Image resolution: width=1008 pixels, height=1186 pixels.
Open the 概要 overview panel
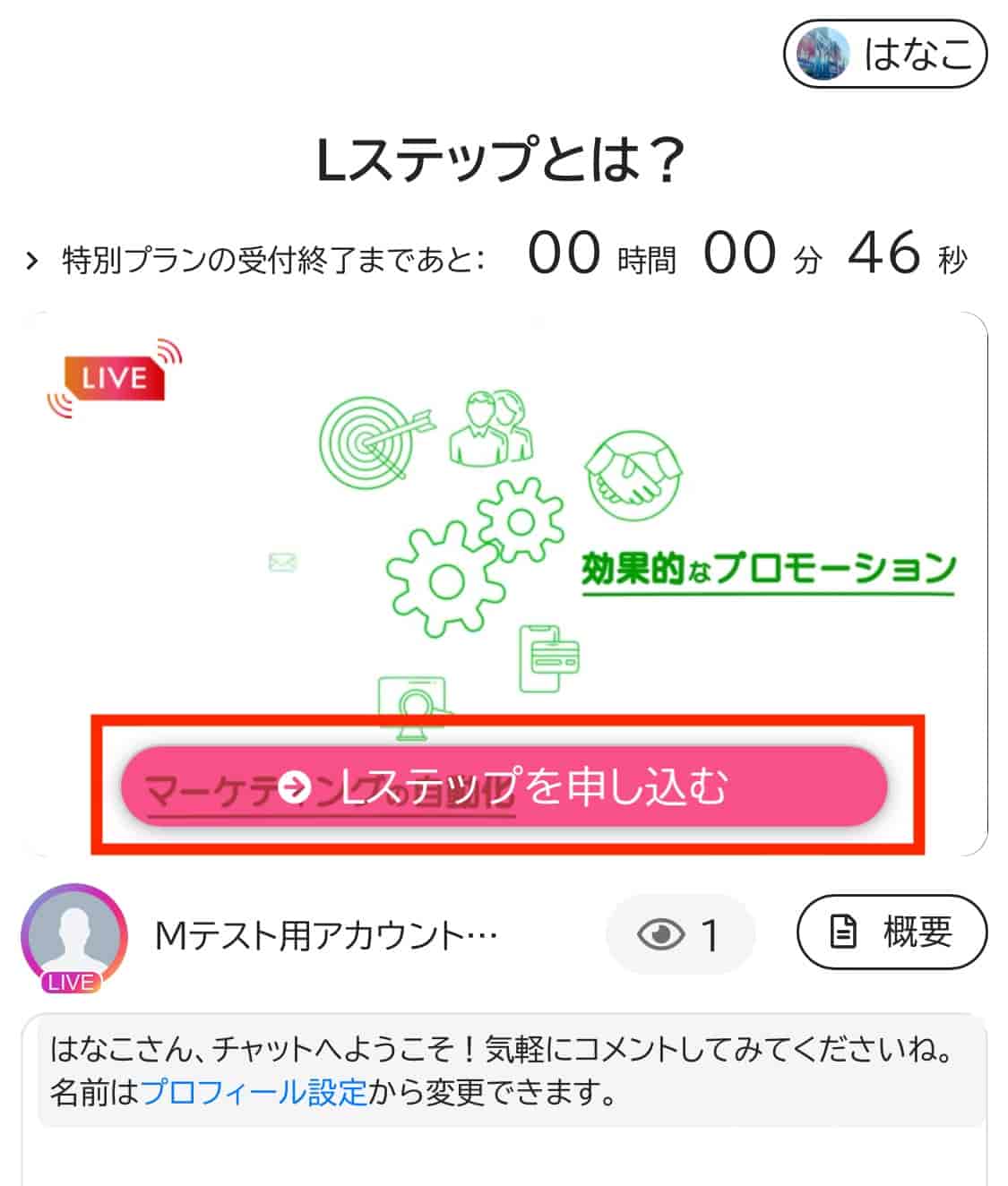pos(893,934)
